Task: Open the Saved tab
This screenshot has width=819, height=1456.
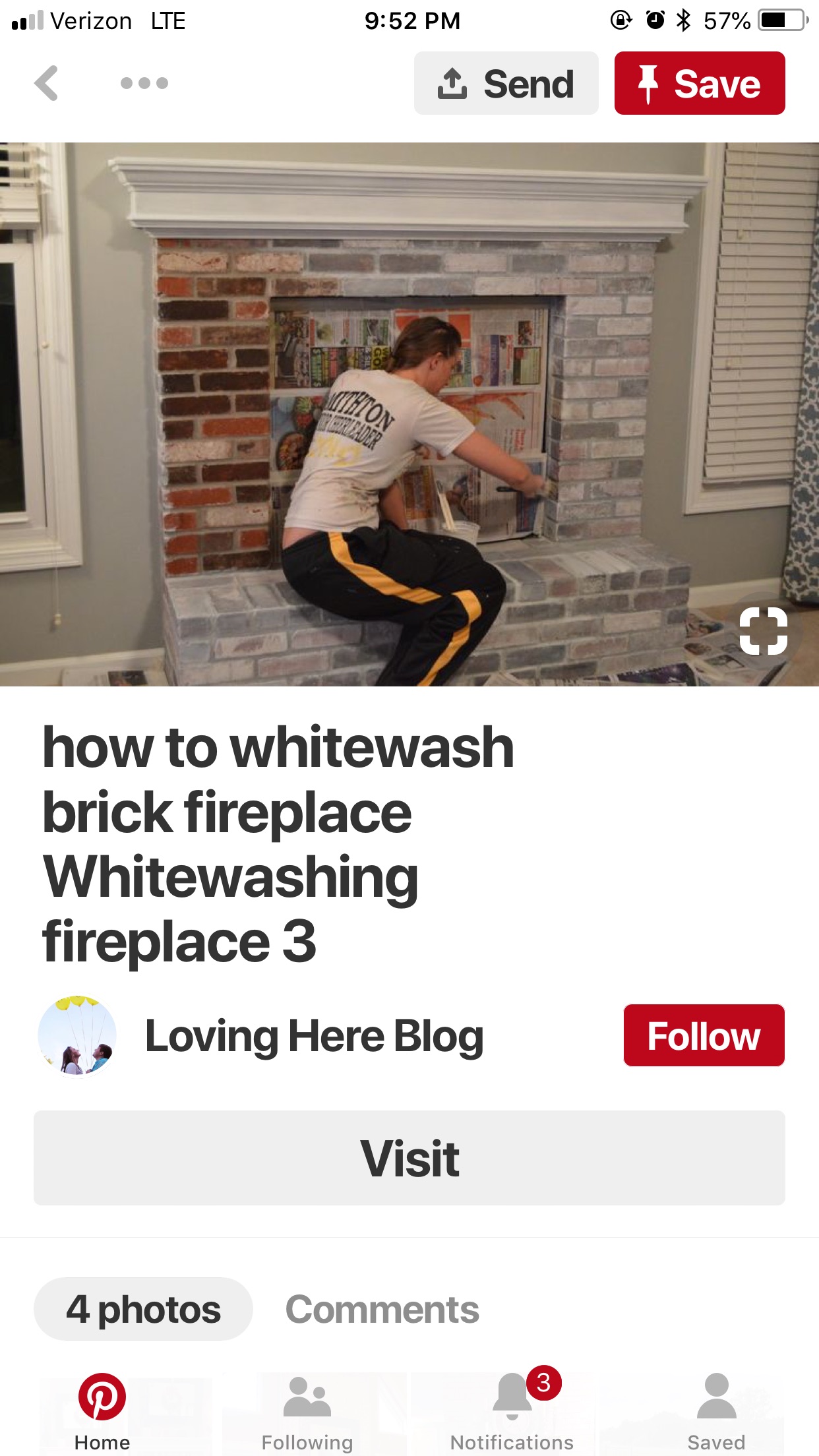Action: (x=717, y=1412)
